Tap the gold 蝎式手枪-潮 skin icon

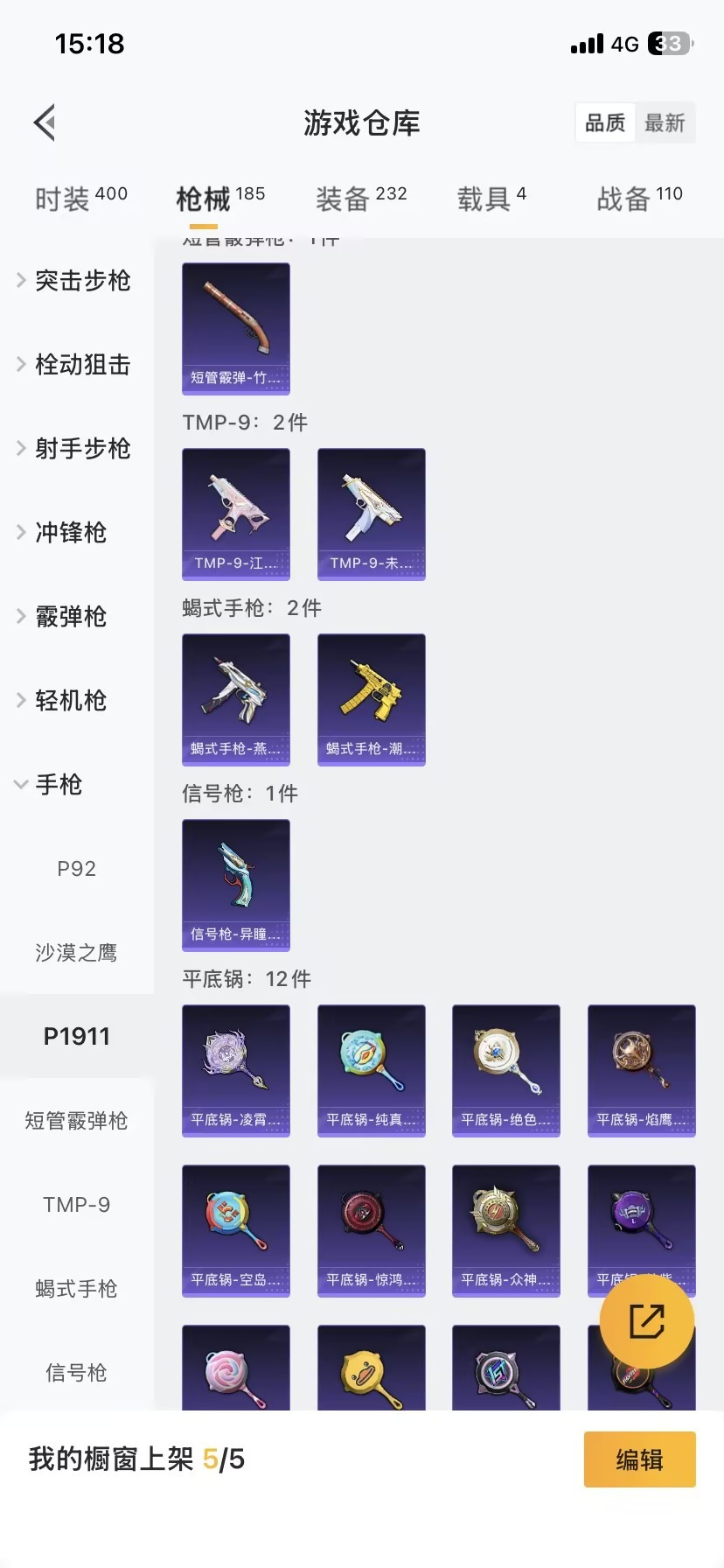(x=371, y=700)
